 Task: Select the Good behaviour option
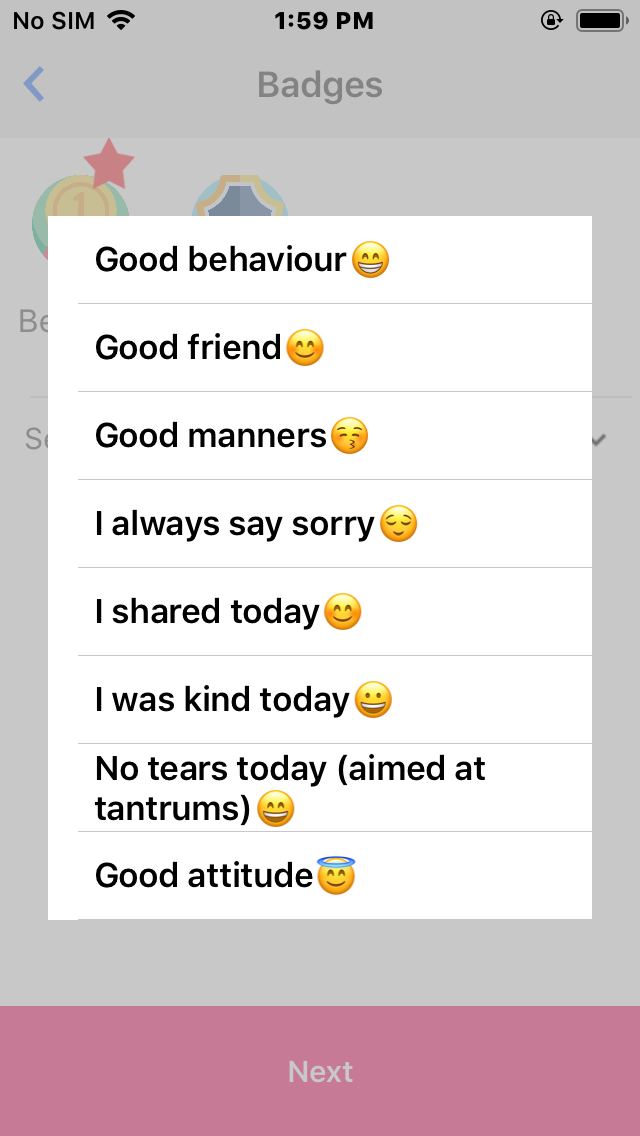320,259
